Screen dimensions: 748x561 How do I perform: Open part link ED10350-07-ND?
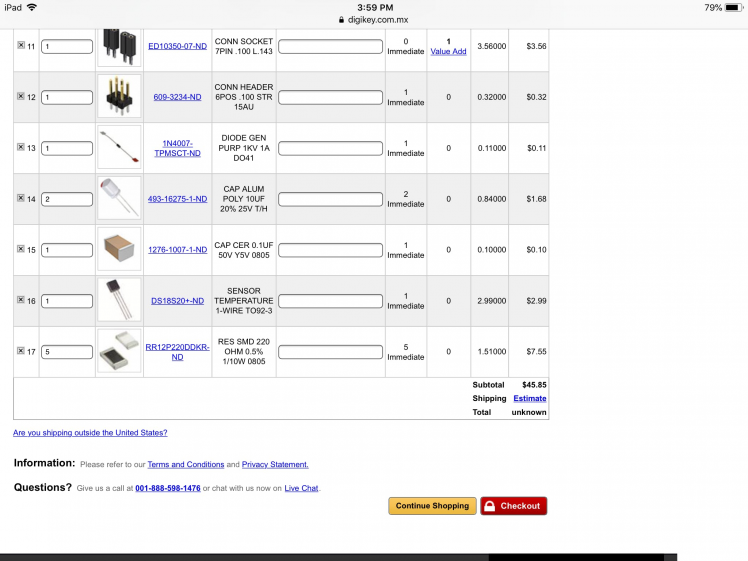pos(177,46)
